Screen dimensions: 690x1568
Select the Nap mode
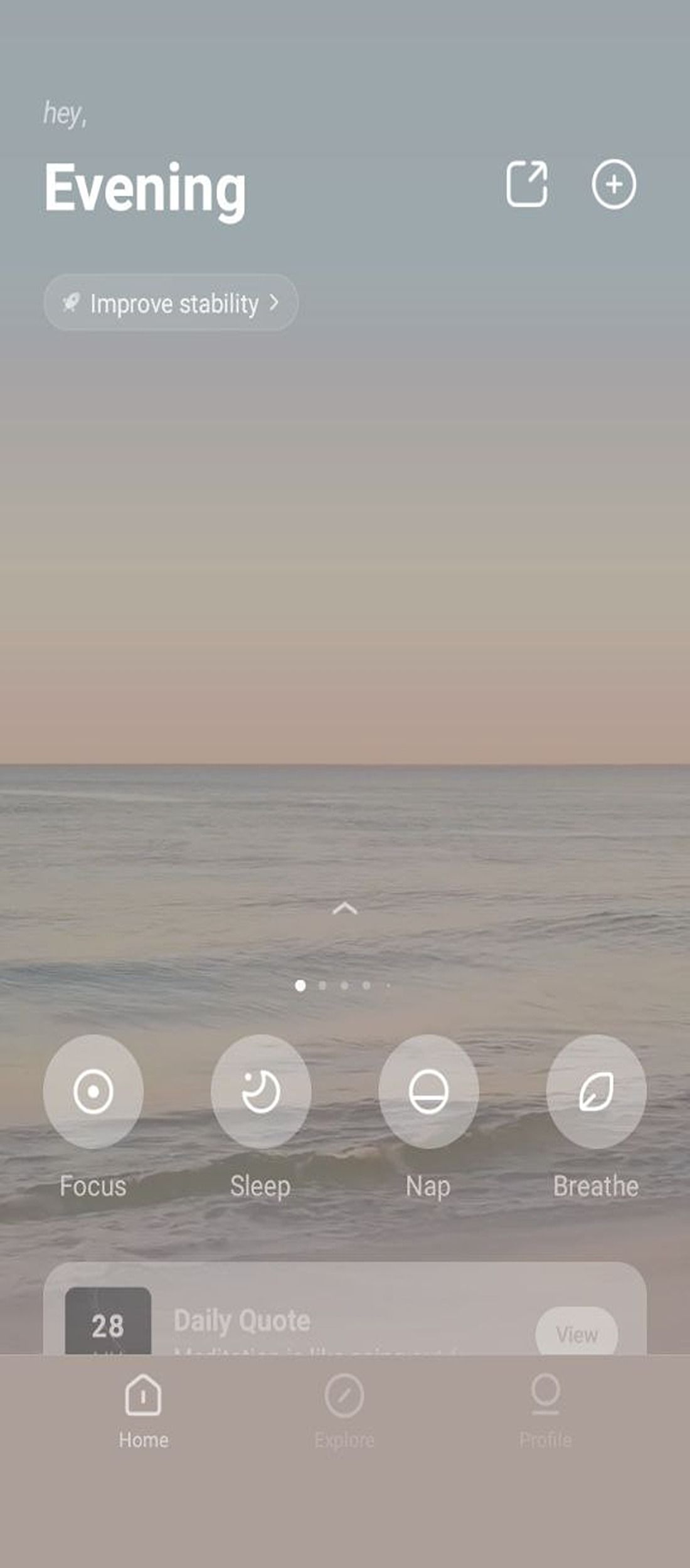tap(428, 1091)
